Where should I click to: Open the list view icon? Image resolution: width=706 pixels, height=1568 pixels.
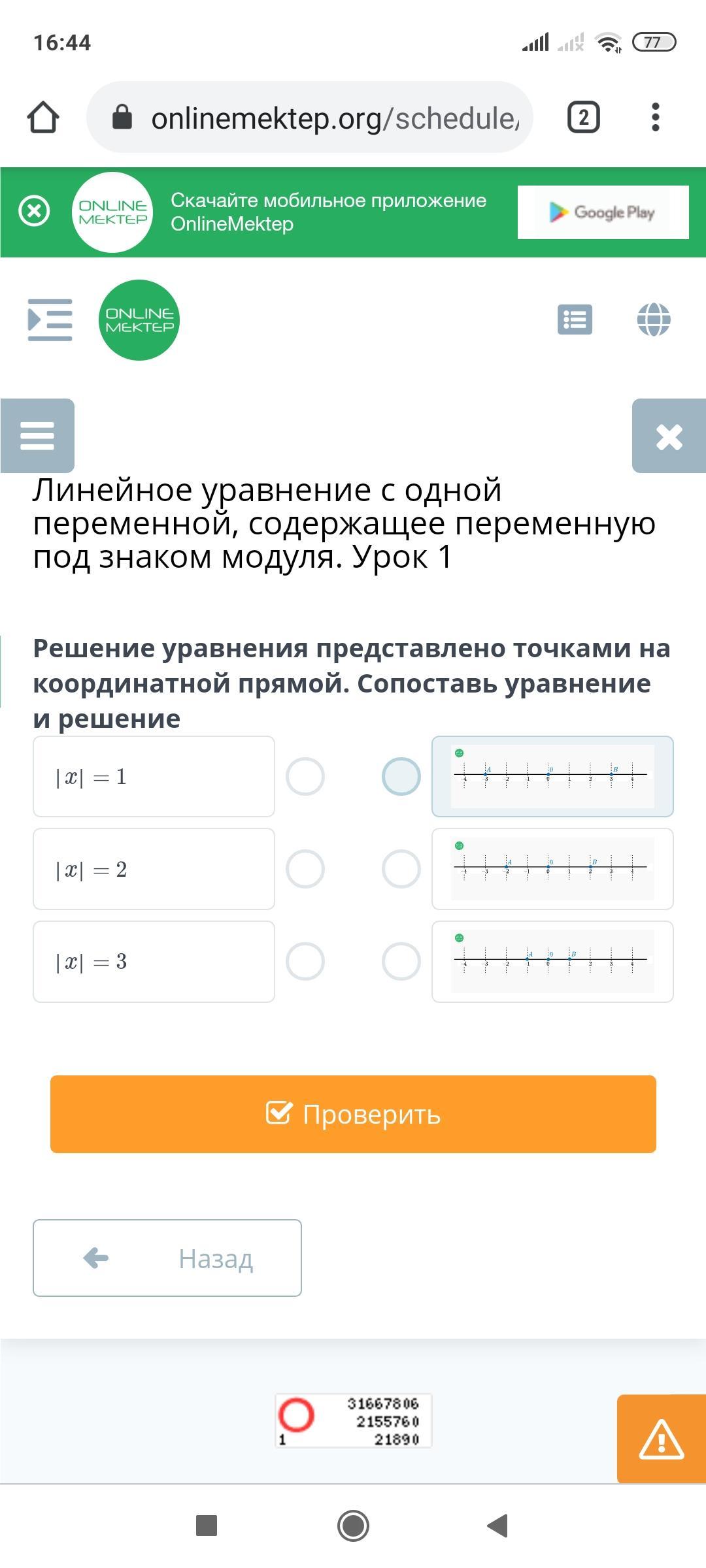click(x=575, y=320)
